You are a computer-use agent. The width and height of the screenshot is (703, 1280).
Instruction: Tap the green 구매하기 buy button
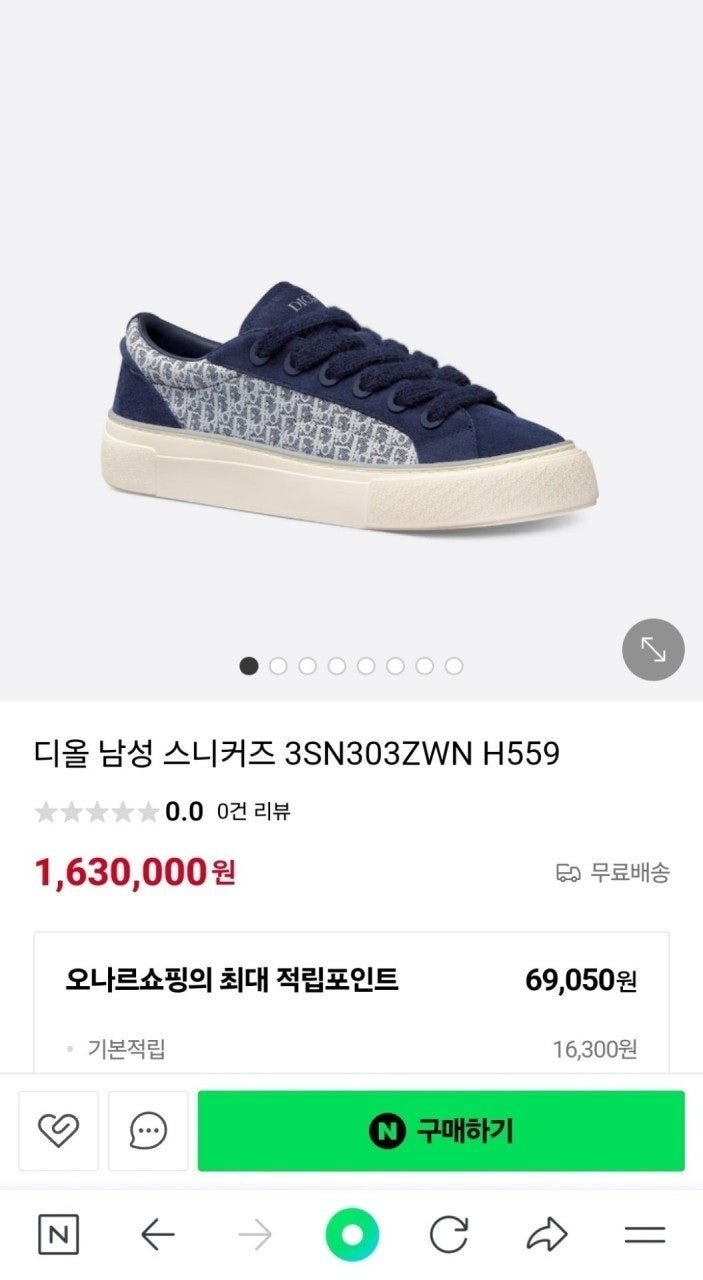click(x=441, y=1131)
